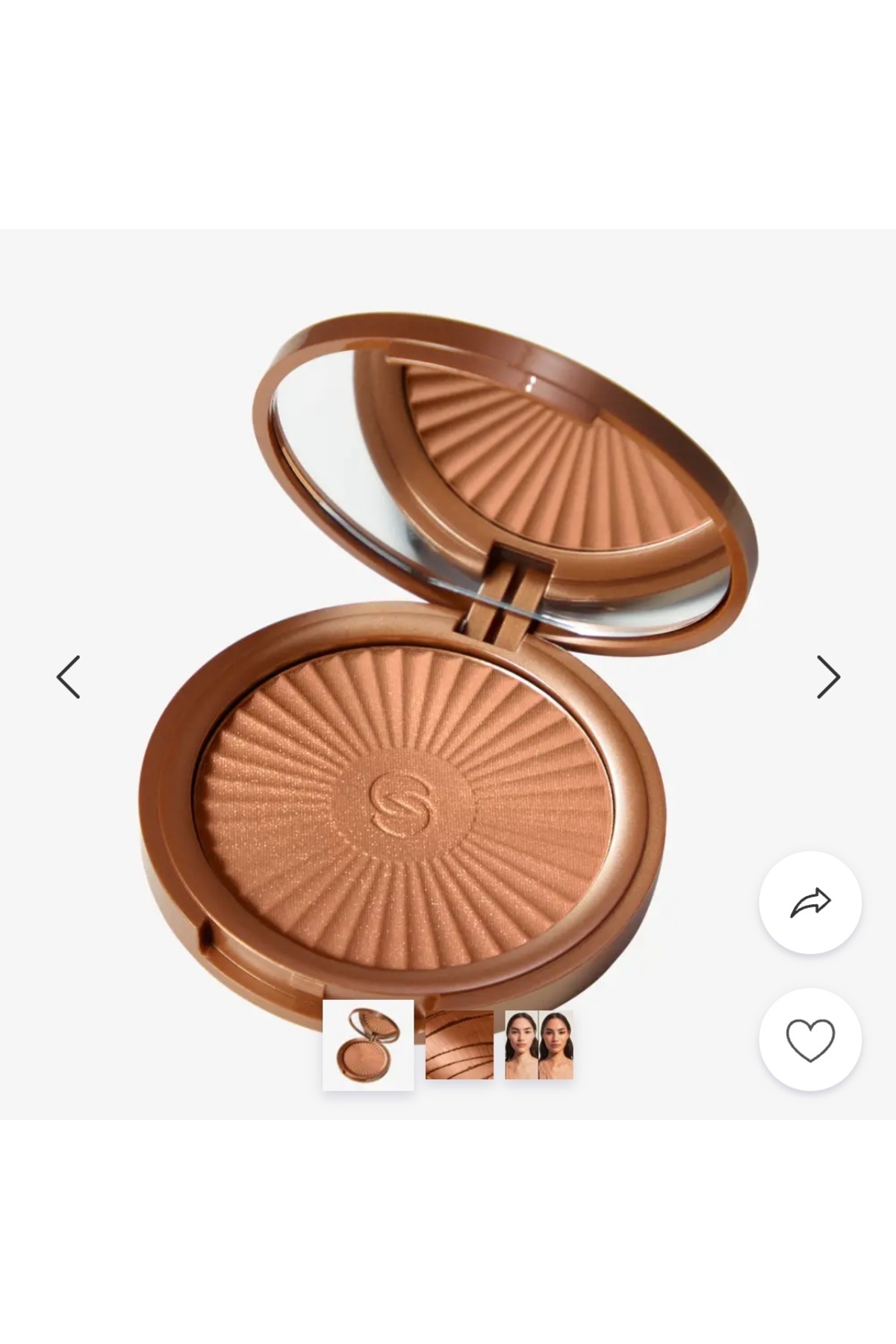
Task: Share this bronzer product
Action: pos(810,902)
